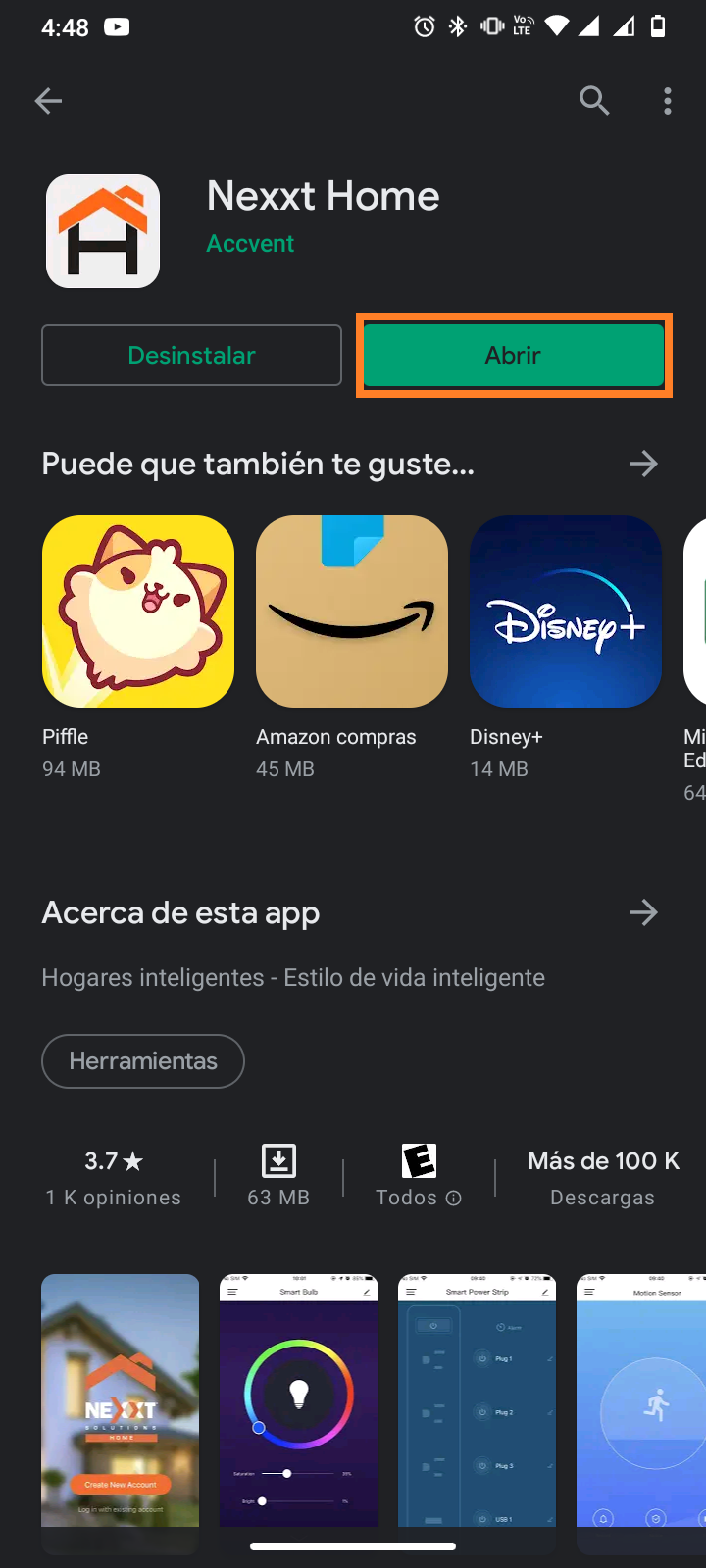Open the Motion Sensor screenshot

pos(641,1400)
